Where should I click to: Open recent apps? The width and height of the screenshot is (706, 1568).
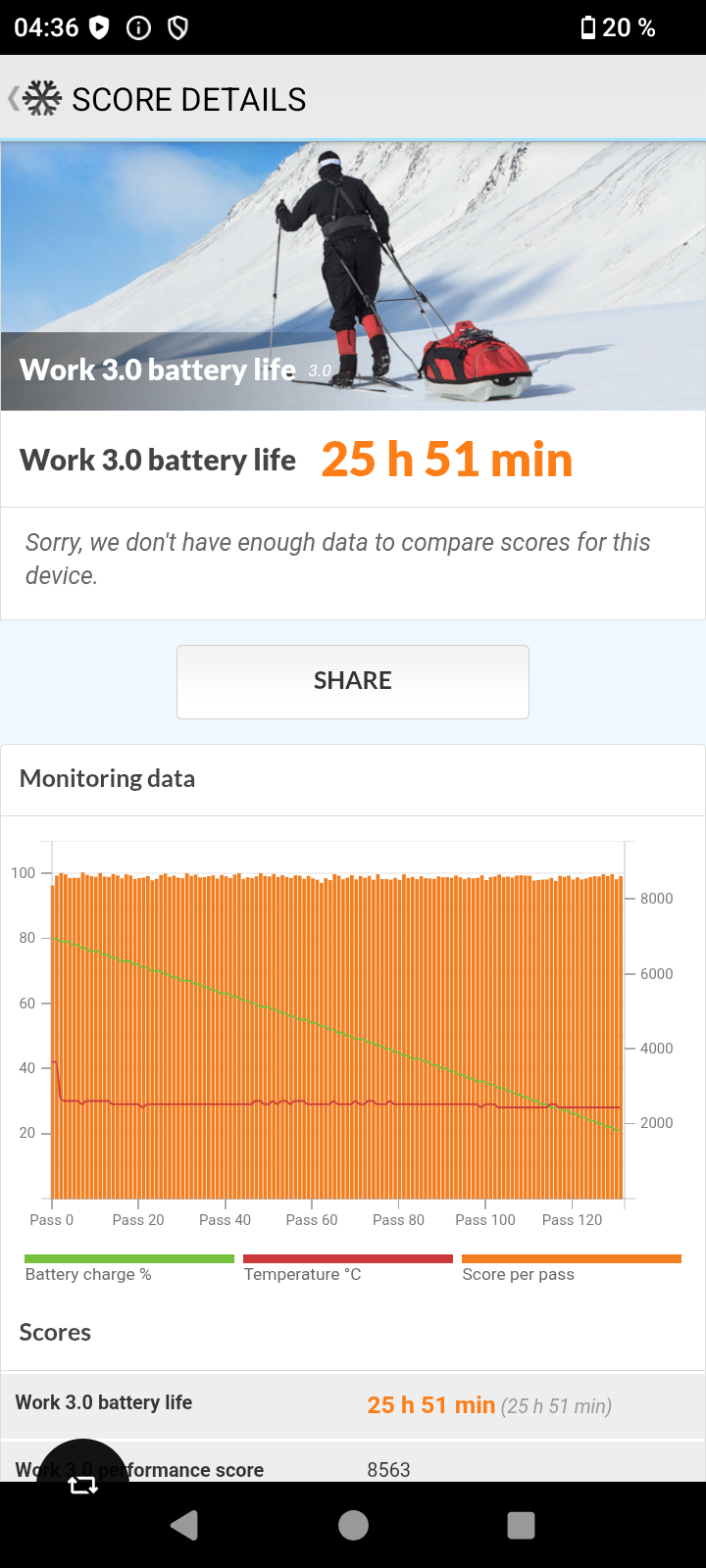(x=521, y=1525)
